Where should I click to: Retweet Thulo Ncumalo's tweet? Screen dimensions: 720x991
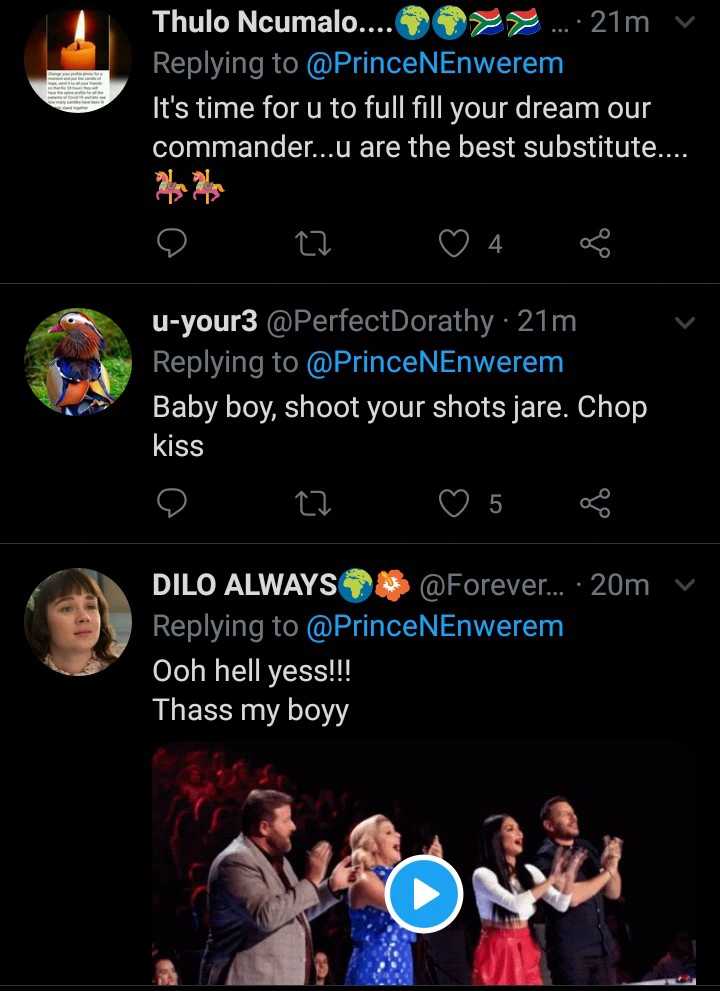(314, 243)
